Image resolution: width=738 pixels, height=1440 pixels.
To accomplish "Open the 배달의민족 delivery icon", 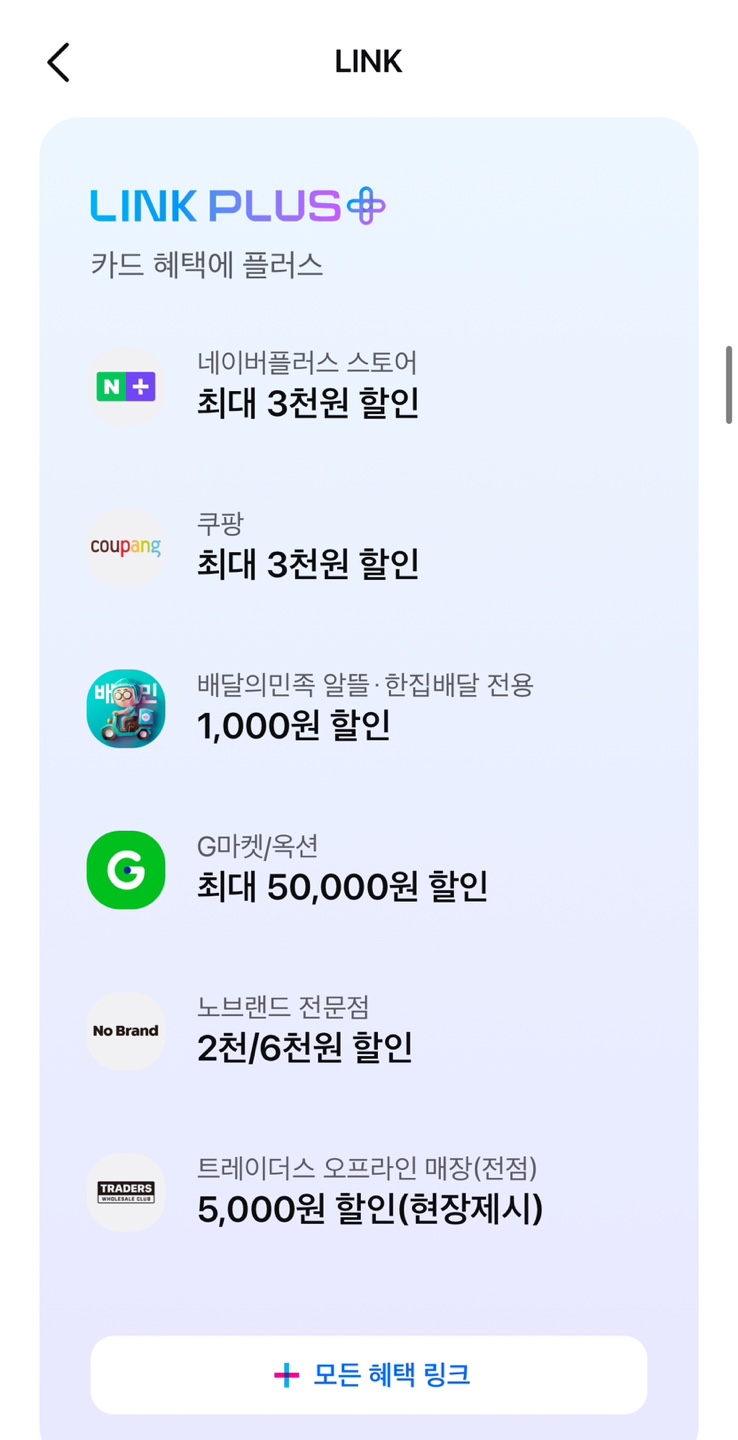I will 125,709.
